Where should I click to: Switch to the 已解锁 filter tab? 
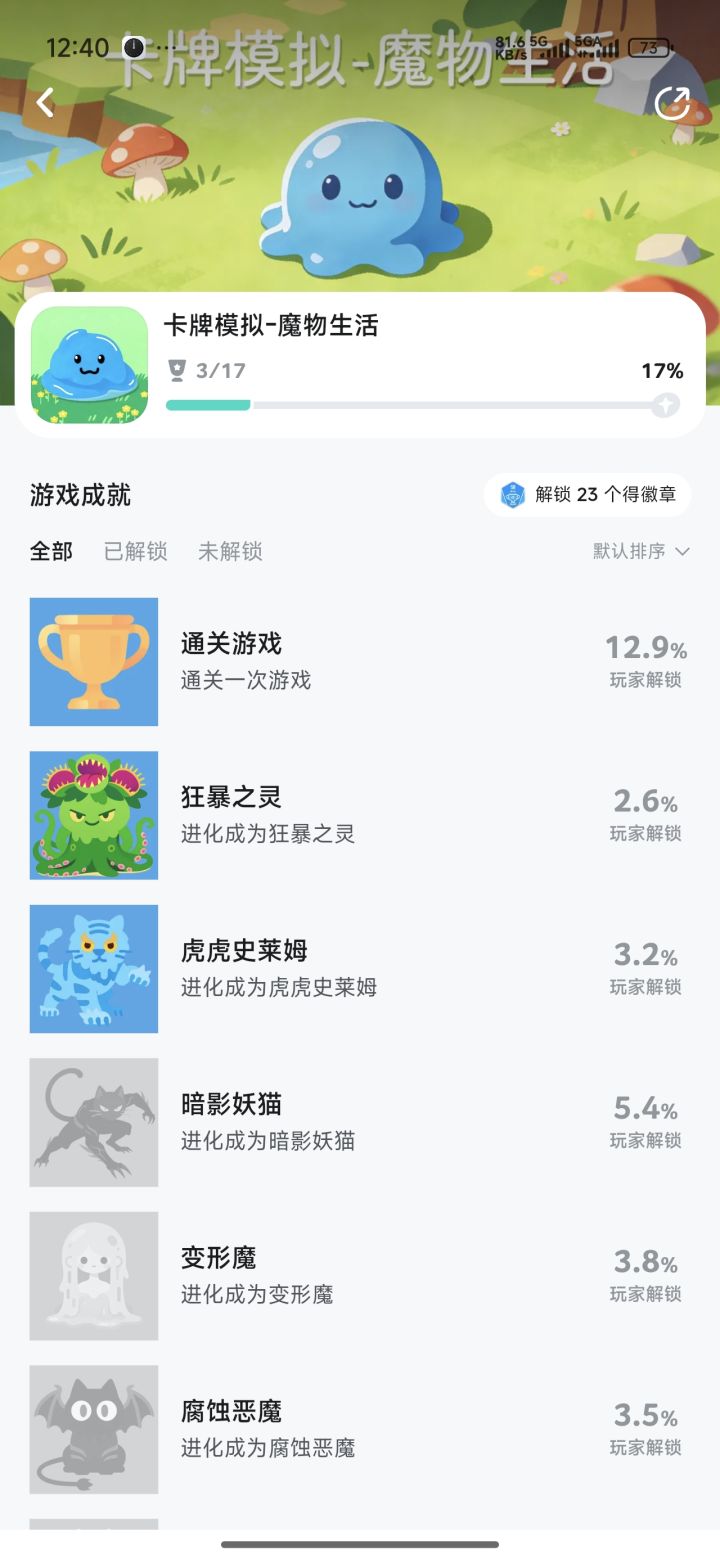(x=135, y=551)
